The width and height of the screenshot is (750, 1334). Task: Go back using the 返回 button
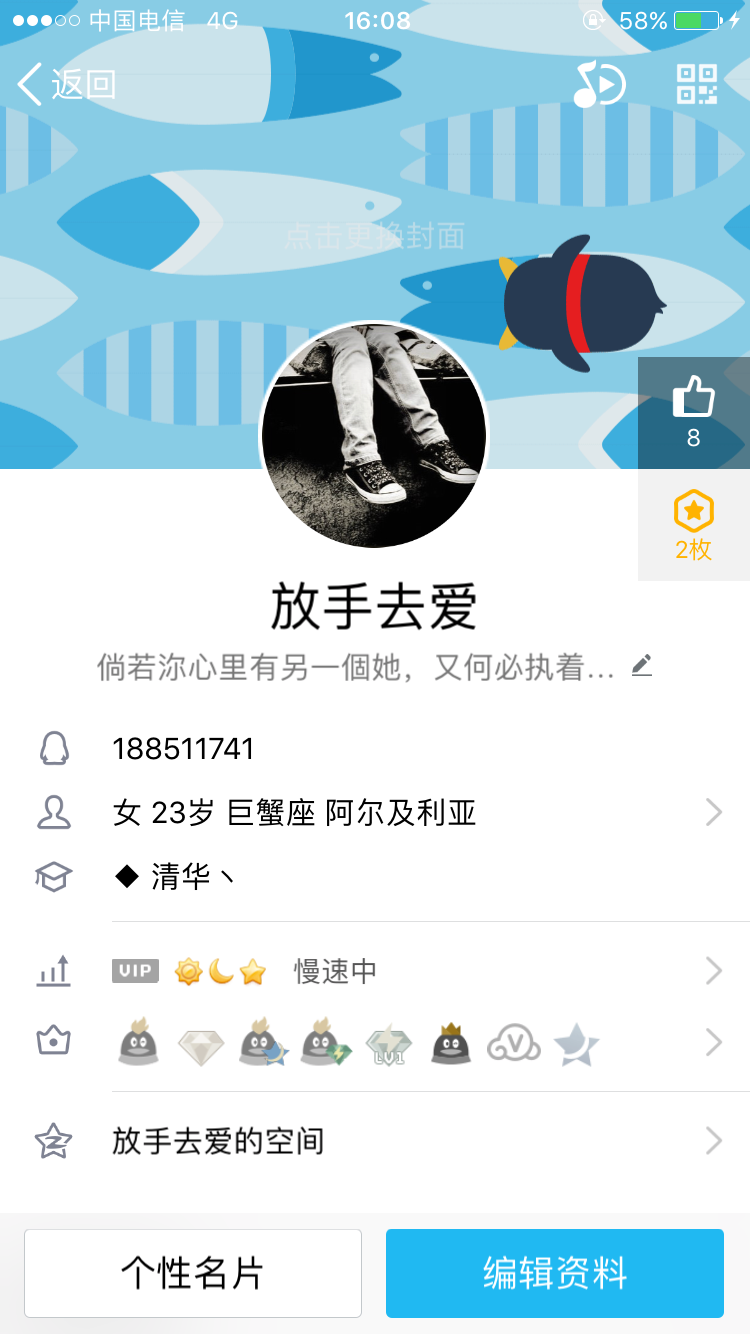point(67,84)
